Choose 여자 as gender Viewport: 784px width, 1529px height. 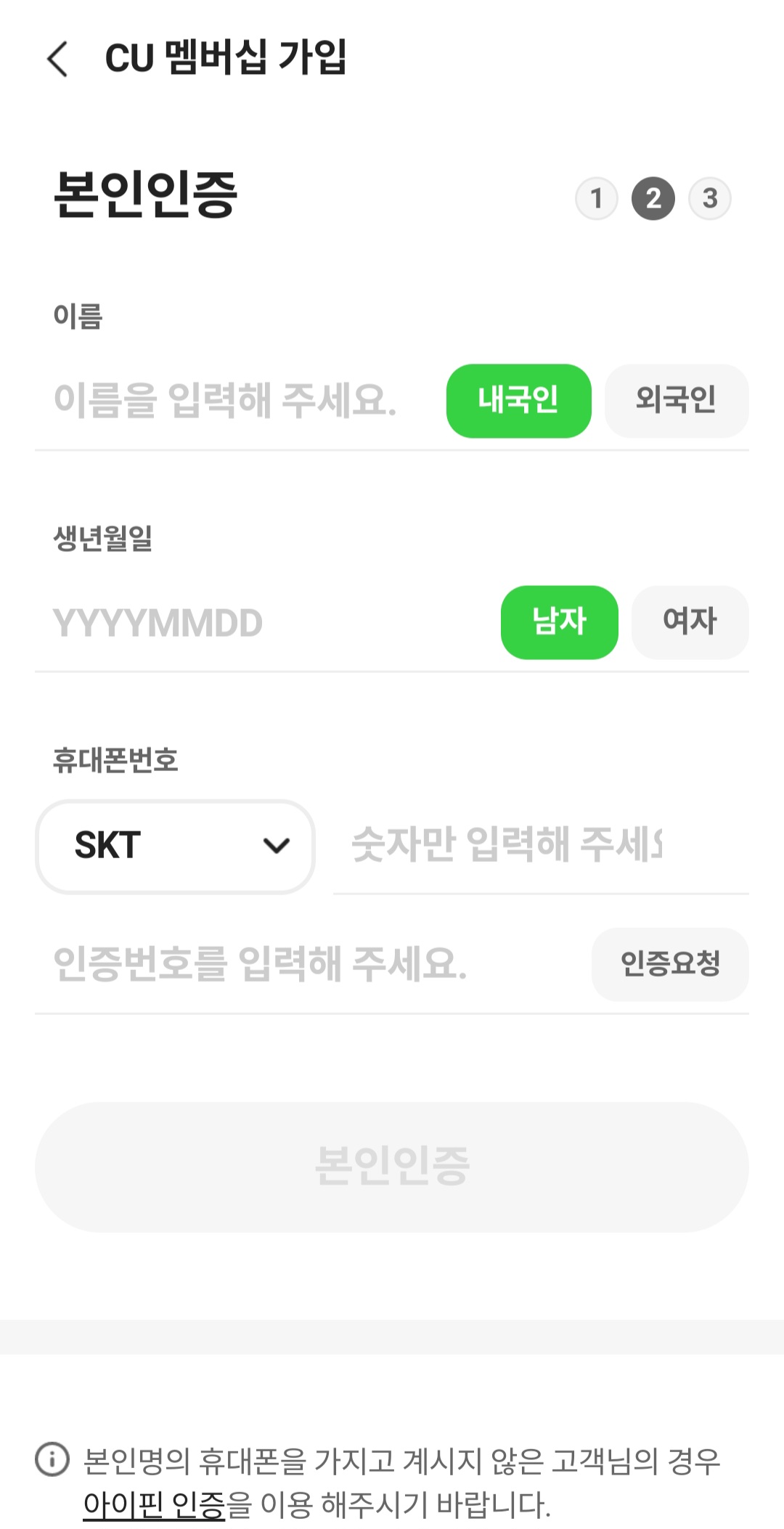[x=690, y=622]
